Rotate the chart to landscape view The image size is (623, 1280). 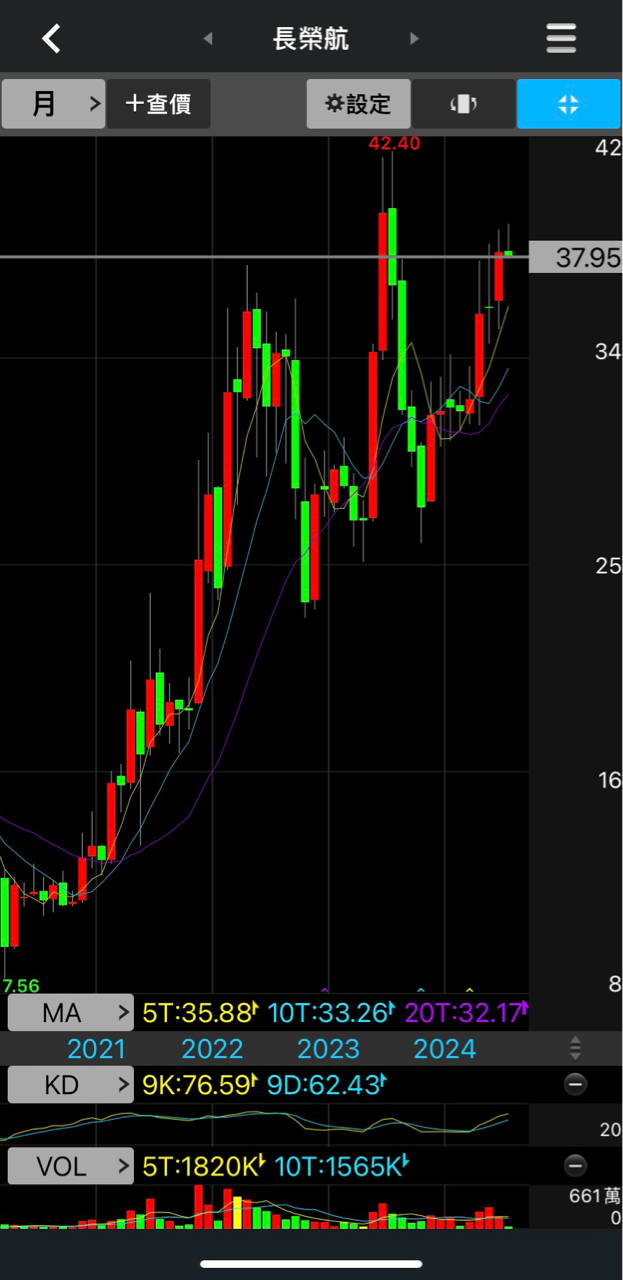463,104
